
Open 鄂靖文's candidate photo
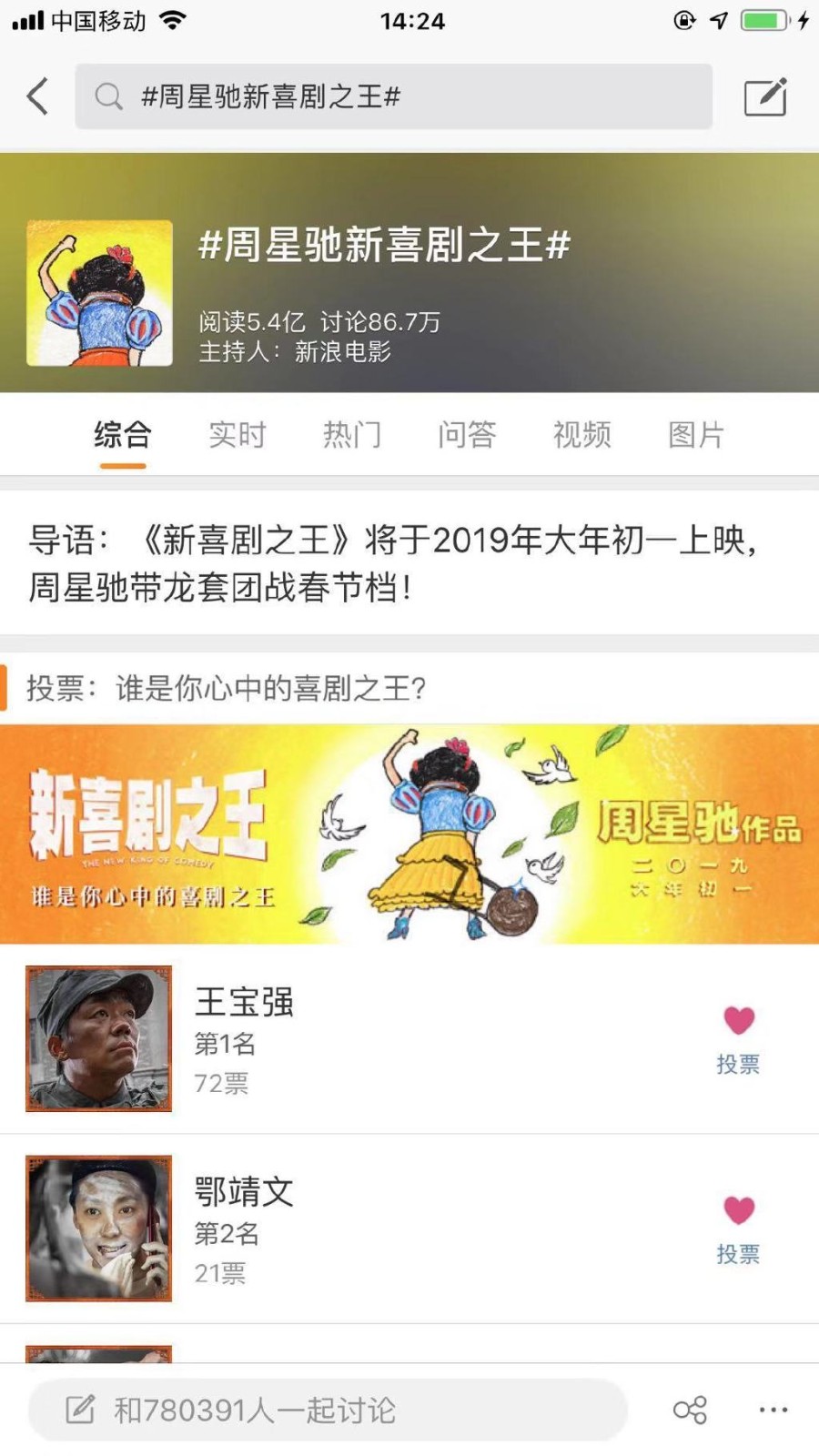(x=98, y=1228)
